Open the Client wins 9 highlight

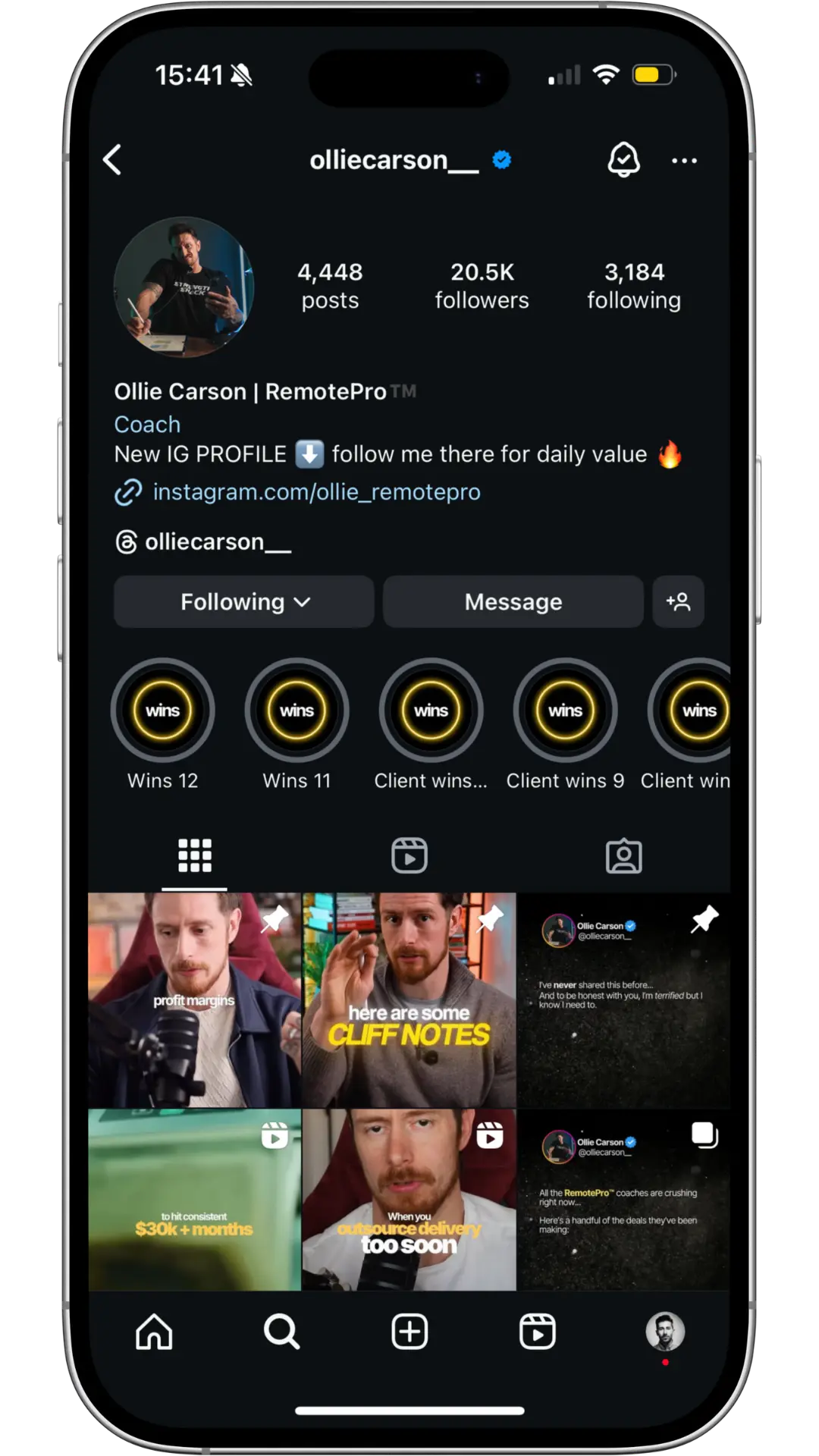565,724
